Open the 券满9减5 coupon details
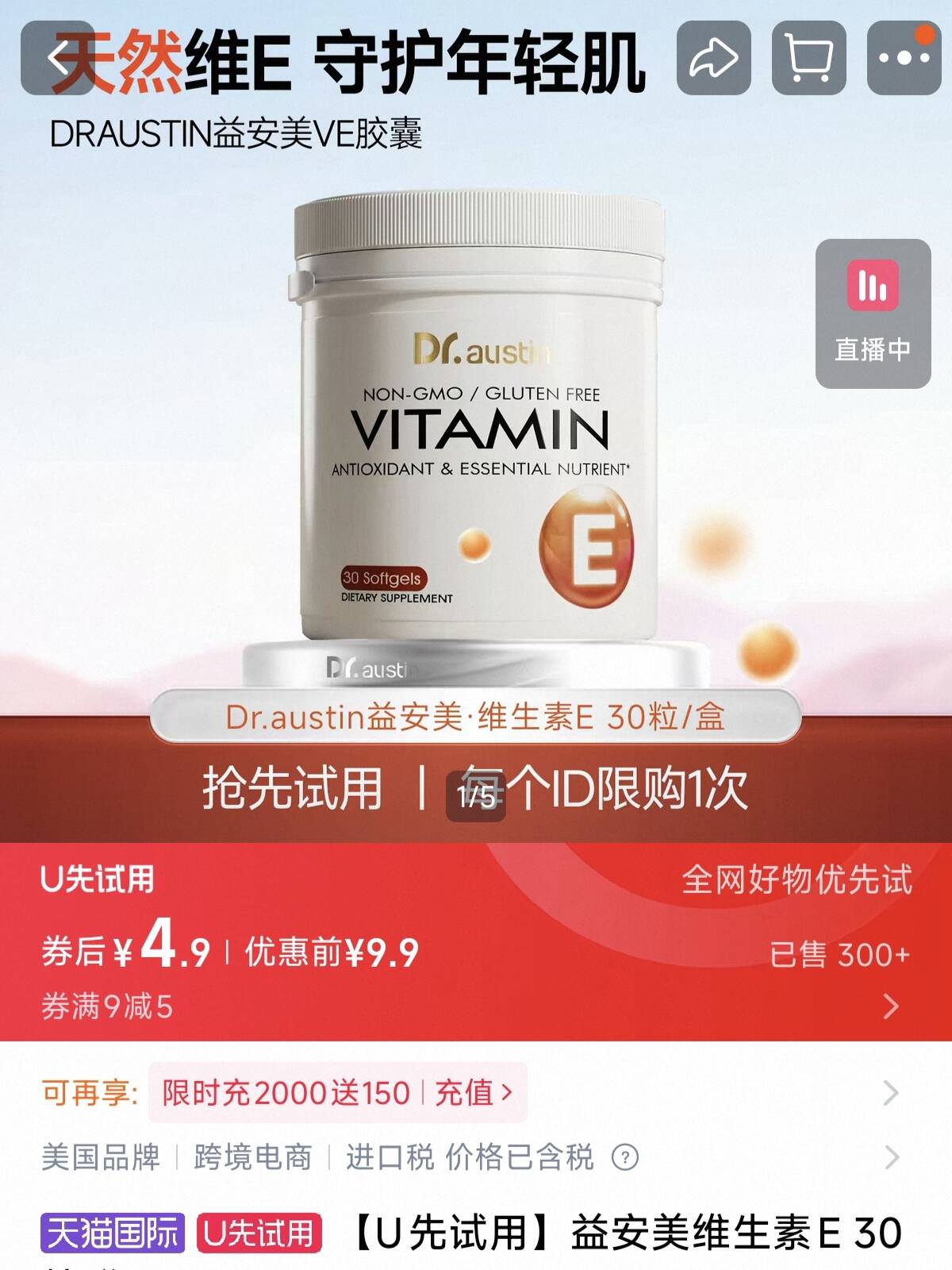Viewport: 952px width, 1270px height. click(890, 1006)
